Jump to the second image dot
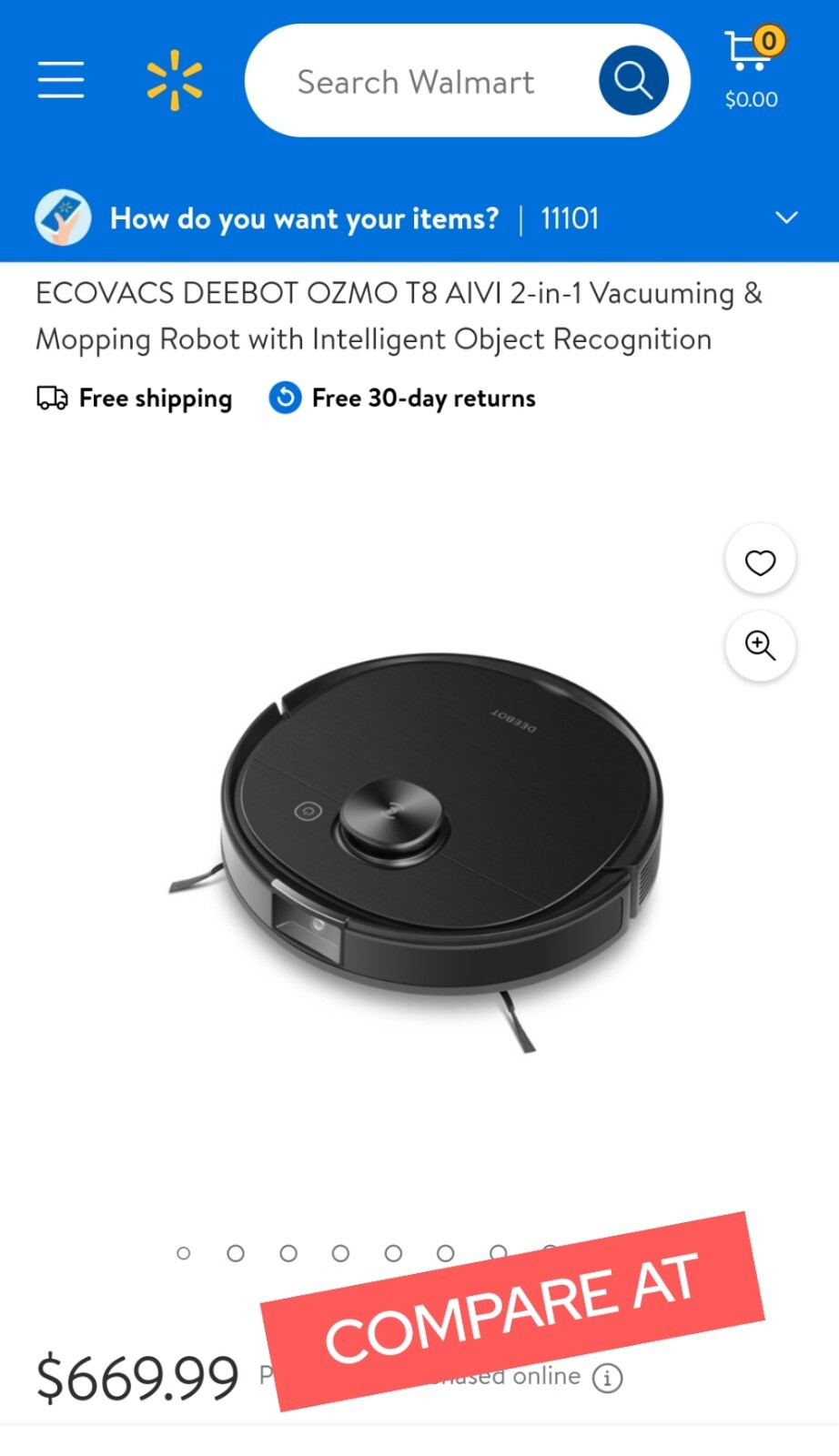Image resolution: width=839 pixels, height=1456 pixels. pyautogui.click(x=236, y=1254)
